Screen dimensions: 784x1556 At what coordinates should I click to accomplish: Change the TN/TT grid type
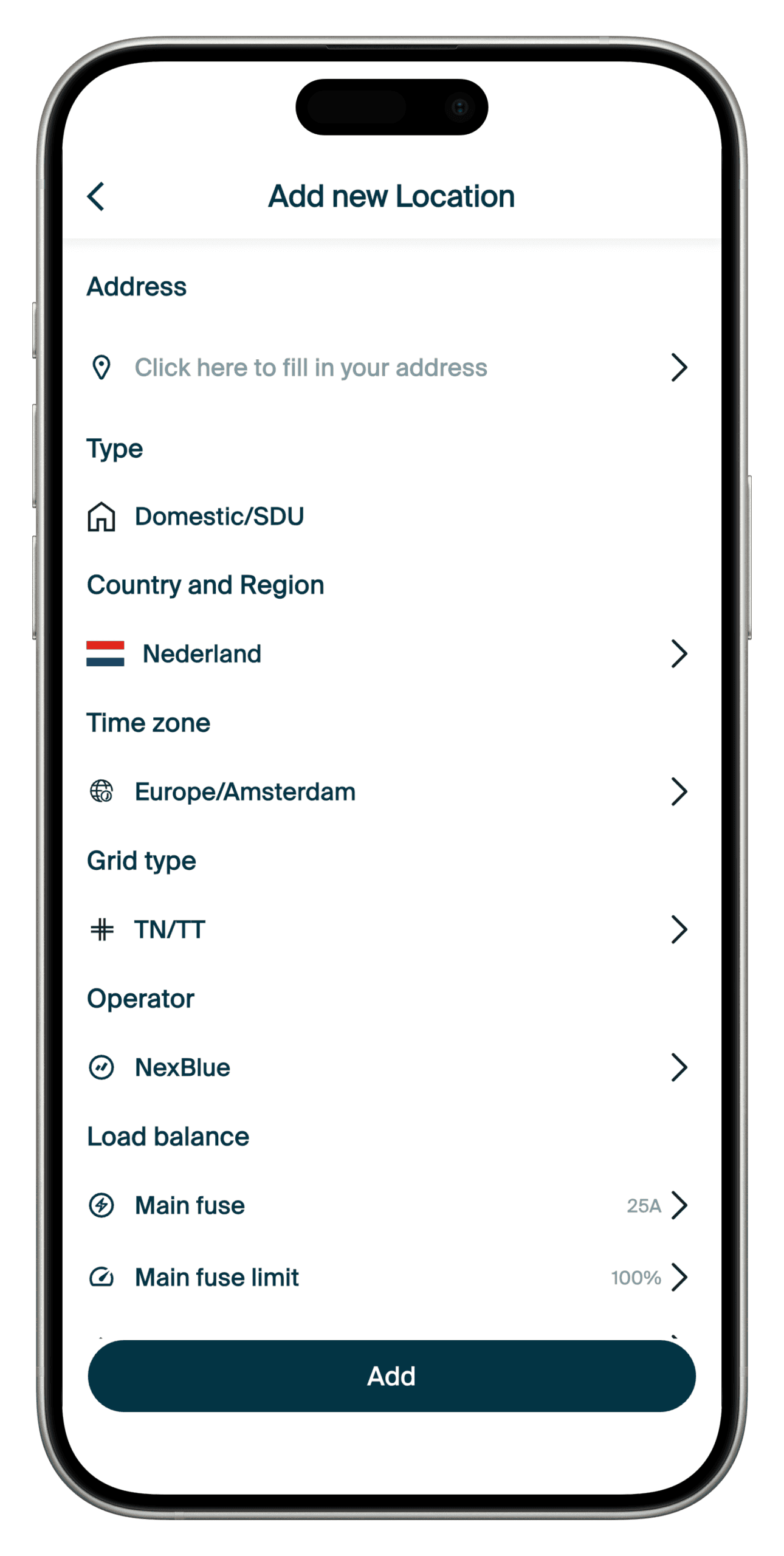click(x=389, y=929)
